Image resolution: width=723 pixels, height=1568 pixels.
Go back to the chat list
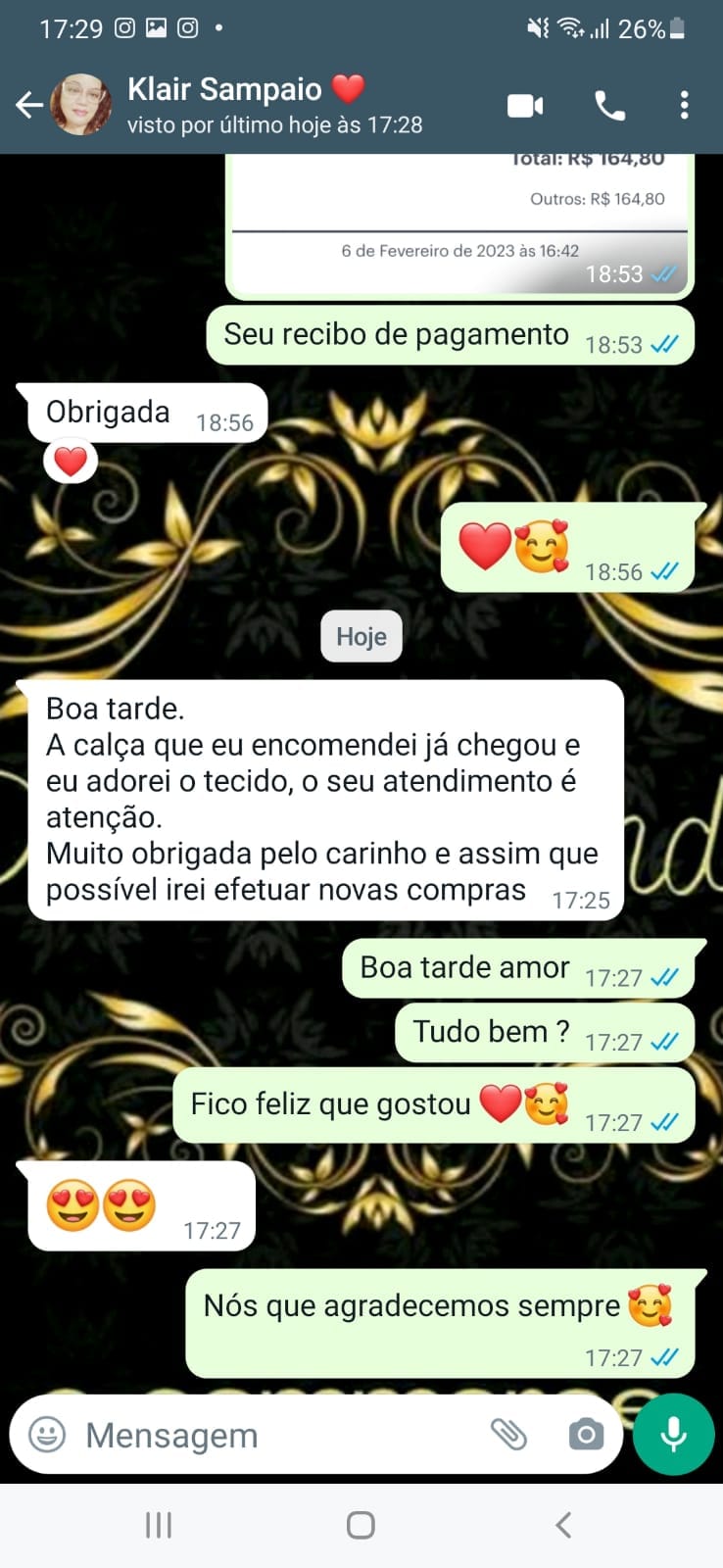coord(29,105)
